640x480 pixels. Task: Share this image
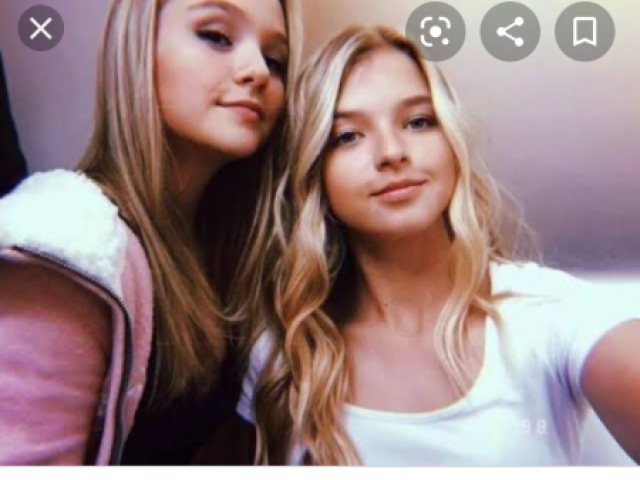[x=510, y=32]
